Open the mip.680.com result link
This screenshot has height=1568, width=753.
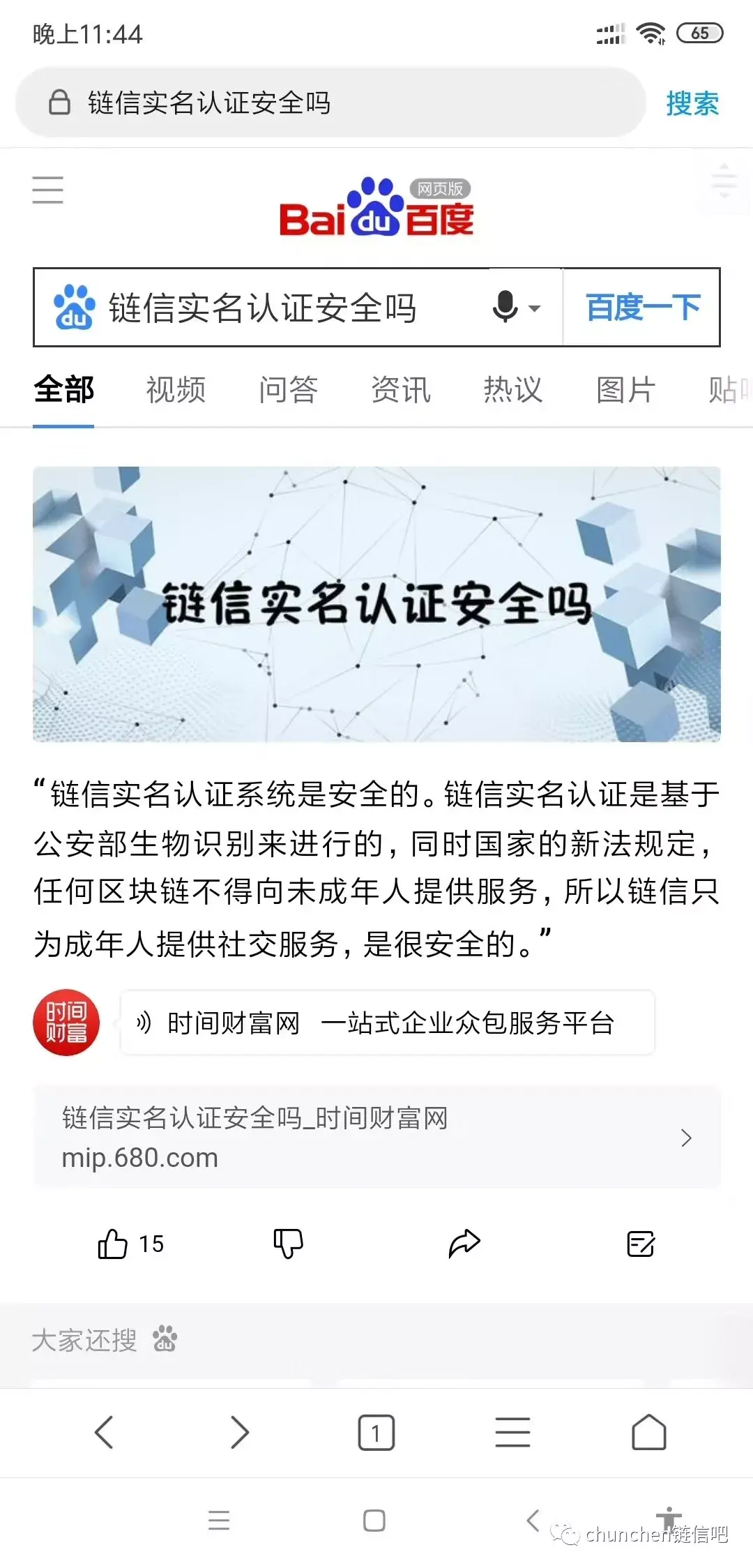(x=376, y=1137)
